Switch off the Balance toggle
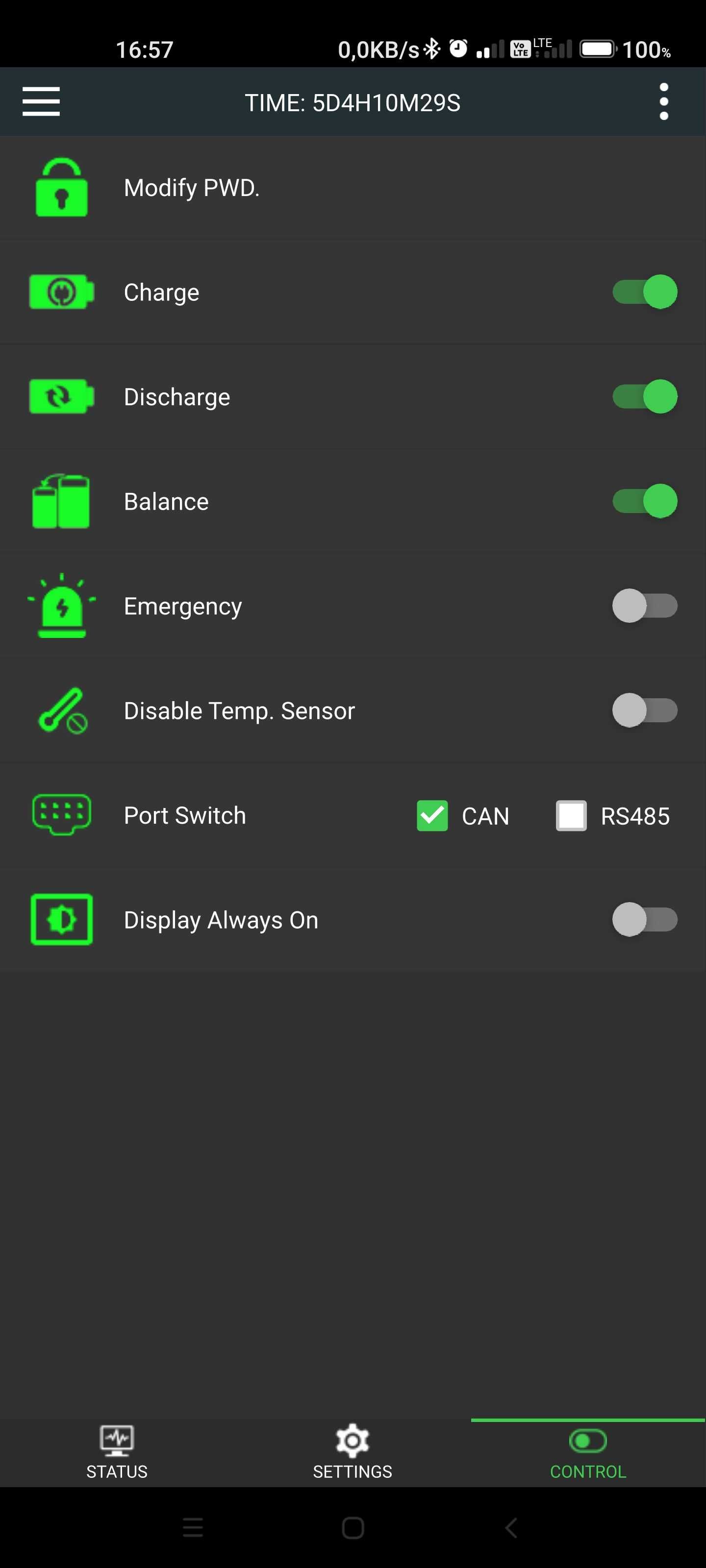The width and height of the screenshot is (706, 1568). pos(645,502)
